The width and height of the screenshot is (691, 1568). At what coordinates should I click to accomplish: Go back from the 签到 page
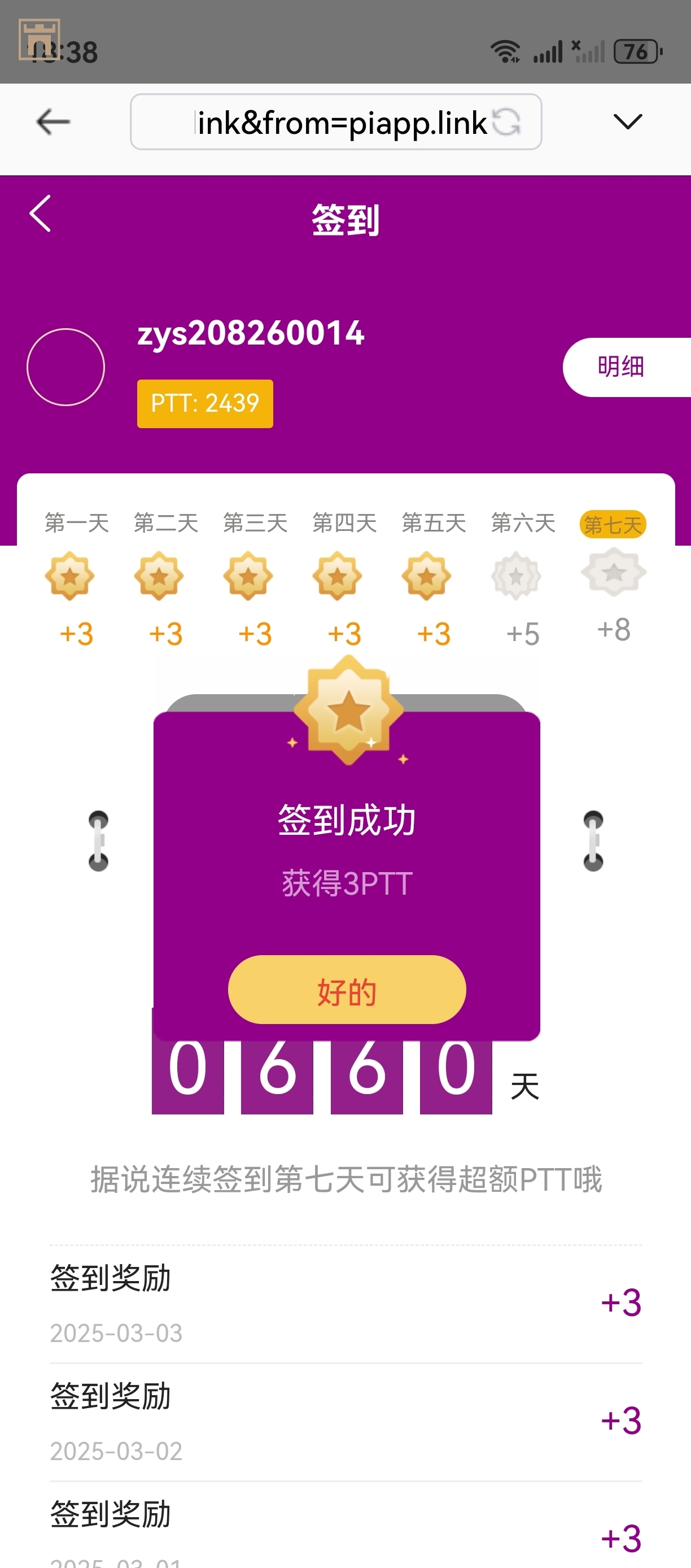[41, 214]
